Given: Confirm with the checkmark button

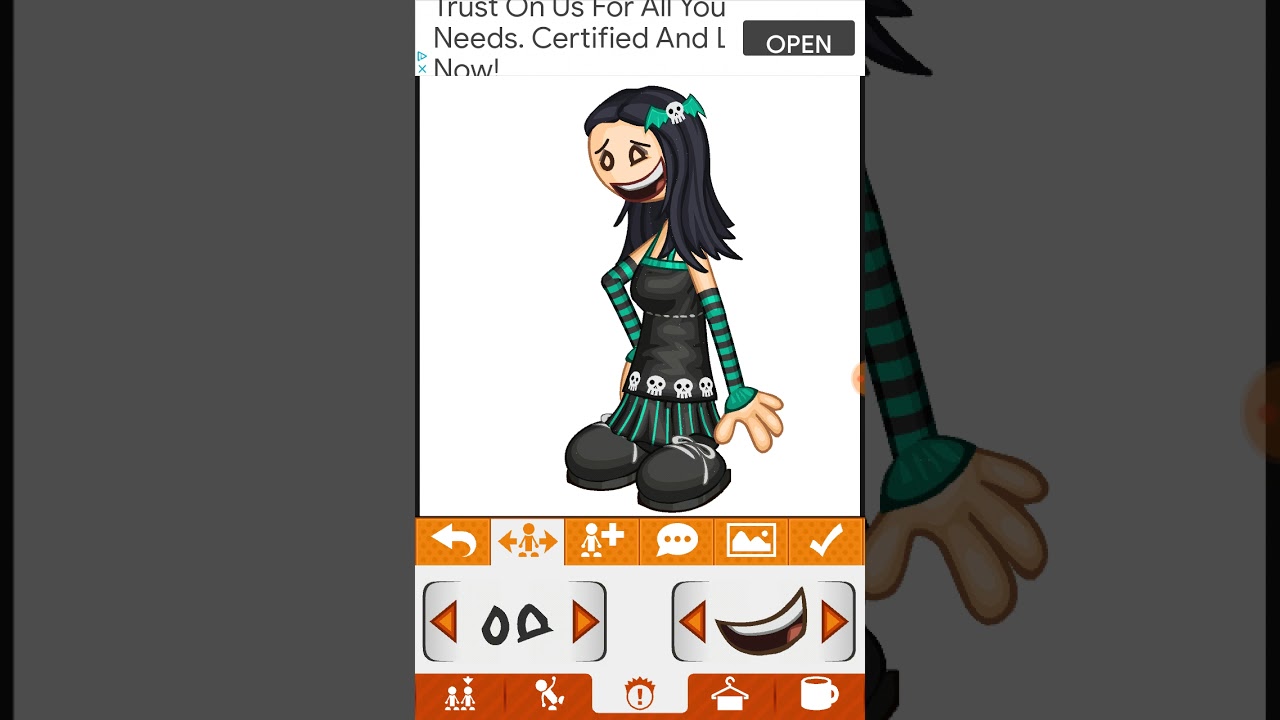Looking at the screenshot, I should tap(826, 541).
